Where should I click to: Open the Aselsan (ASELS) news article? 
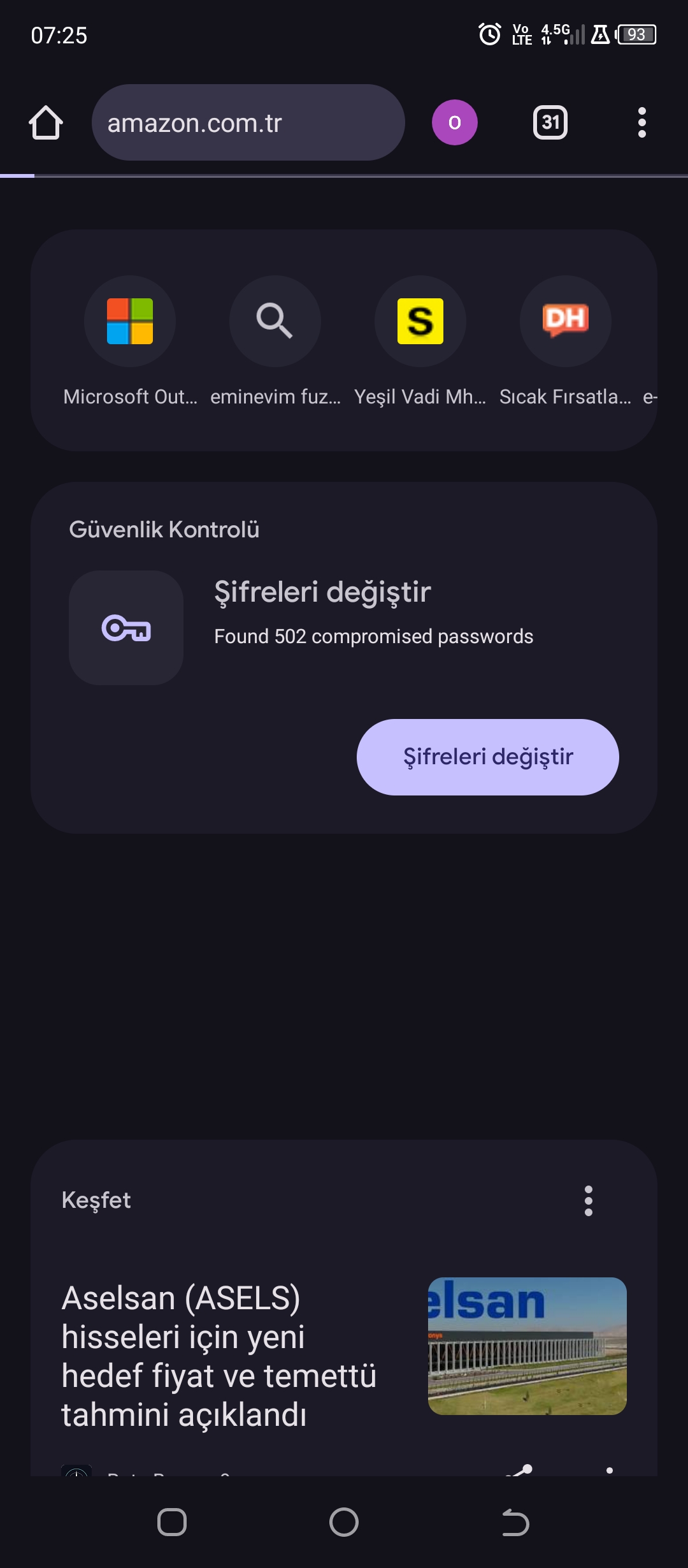point(219,1356)
